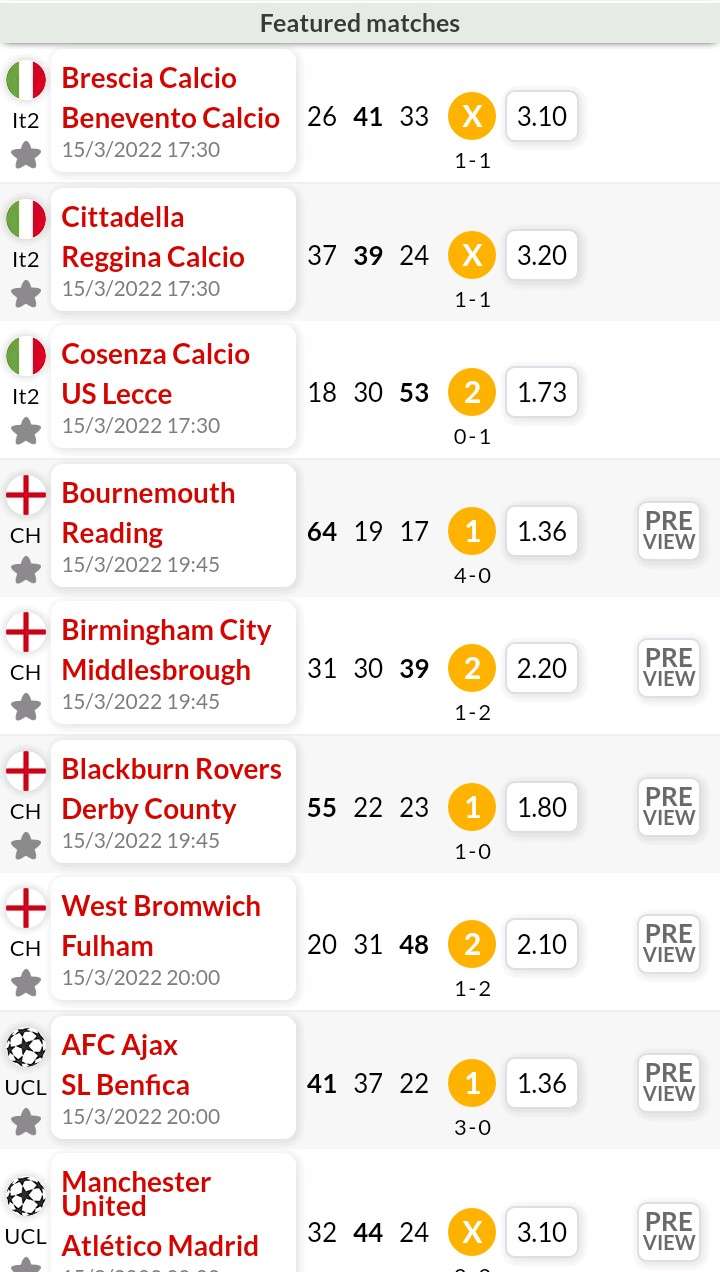Open the Bournemouth vs Reading preview
The image size is (720, 1272).
pyautogui.click(x=669, y=531)
